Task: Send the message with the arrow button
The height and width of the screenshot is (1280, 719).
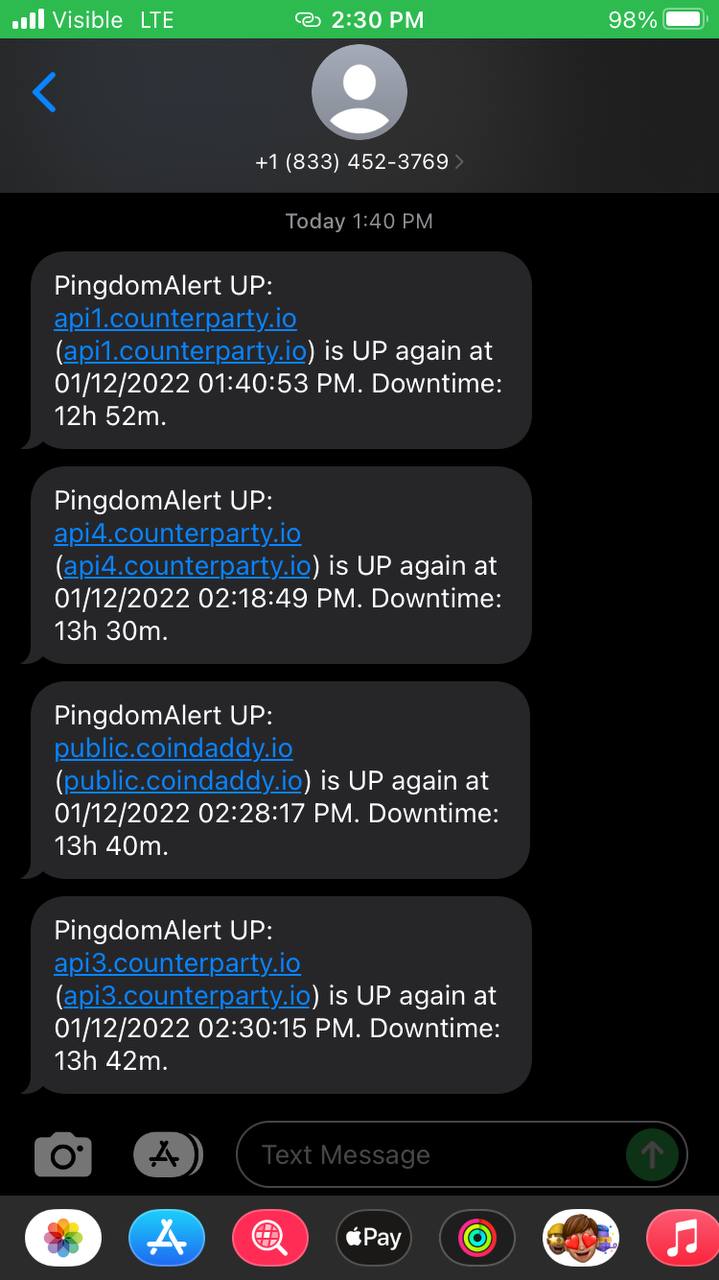Action: click(x=652, y=1155)
